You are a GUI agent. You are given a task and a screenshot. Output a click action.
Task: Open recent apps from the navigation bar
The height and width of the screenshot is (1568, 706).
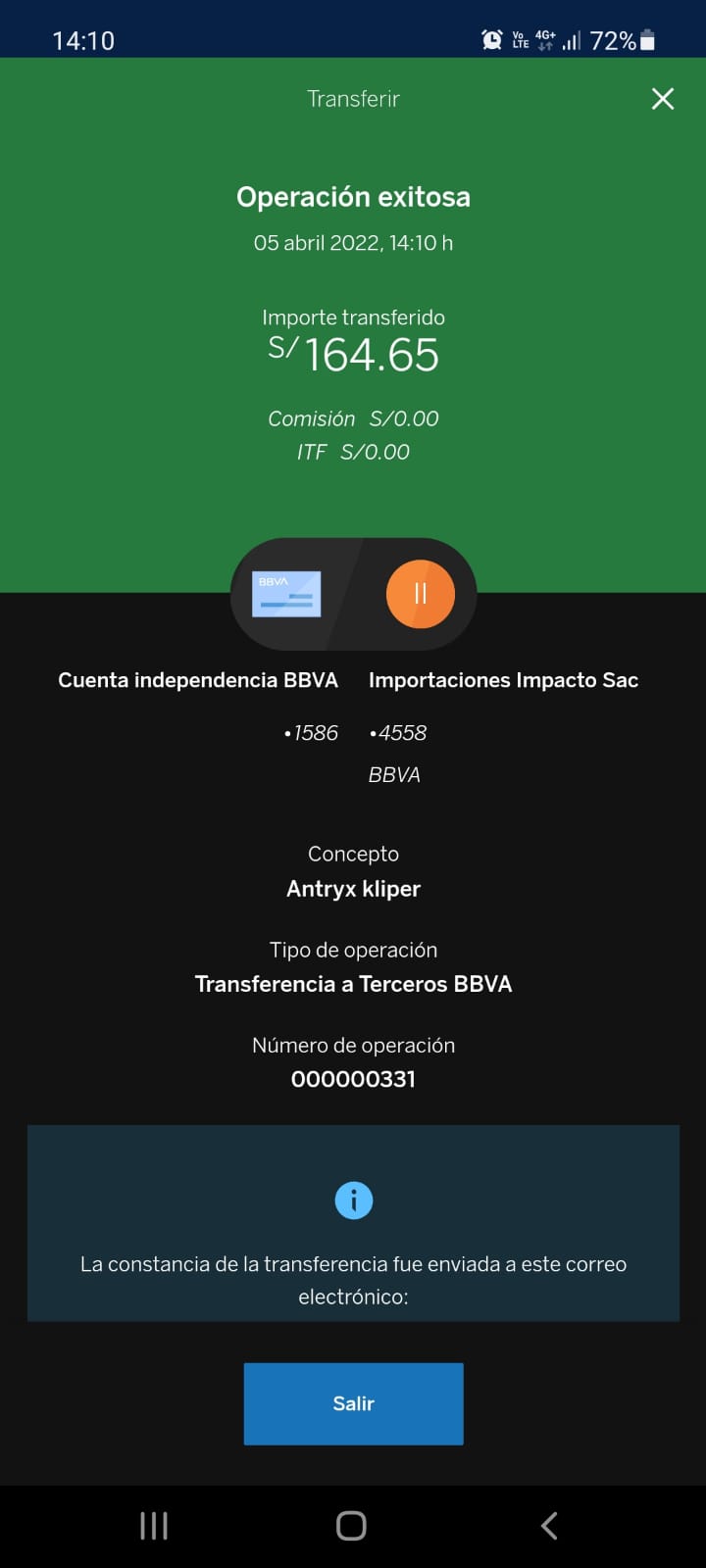click(154, 1525)
